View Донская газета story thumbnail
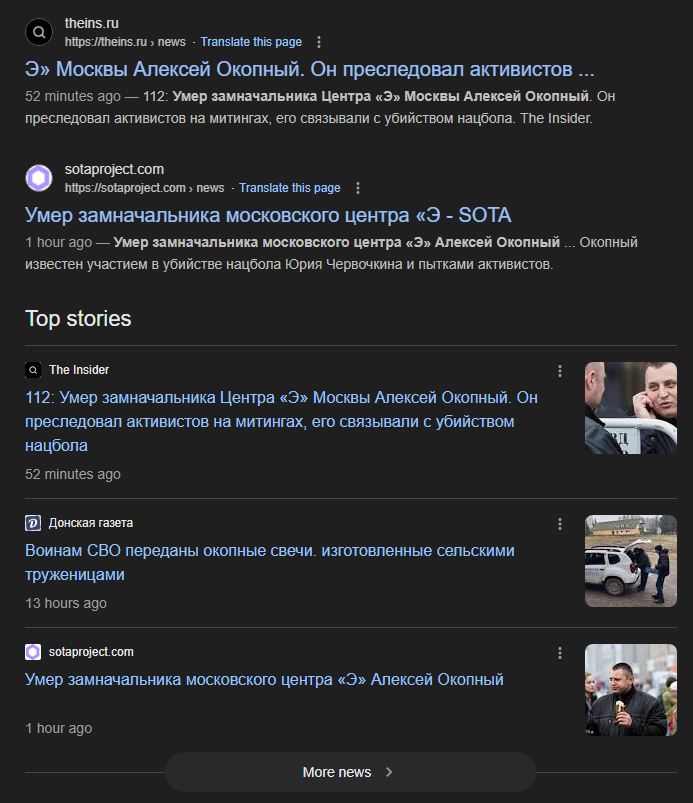The image size is (693, 803). pyautogui.click(x=630, y=561)
